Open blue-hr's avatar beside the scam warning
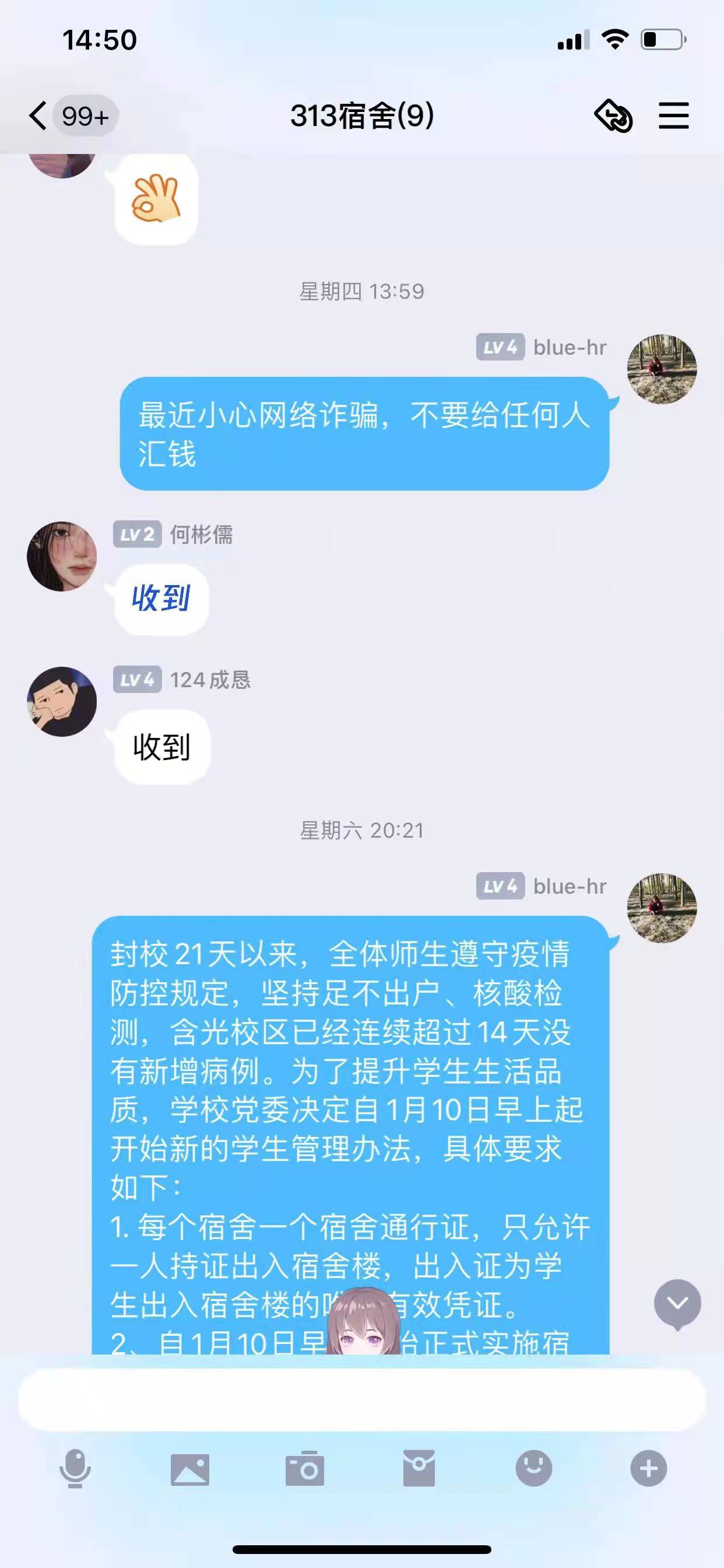 661,369
